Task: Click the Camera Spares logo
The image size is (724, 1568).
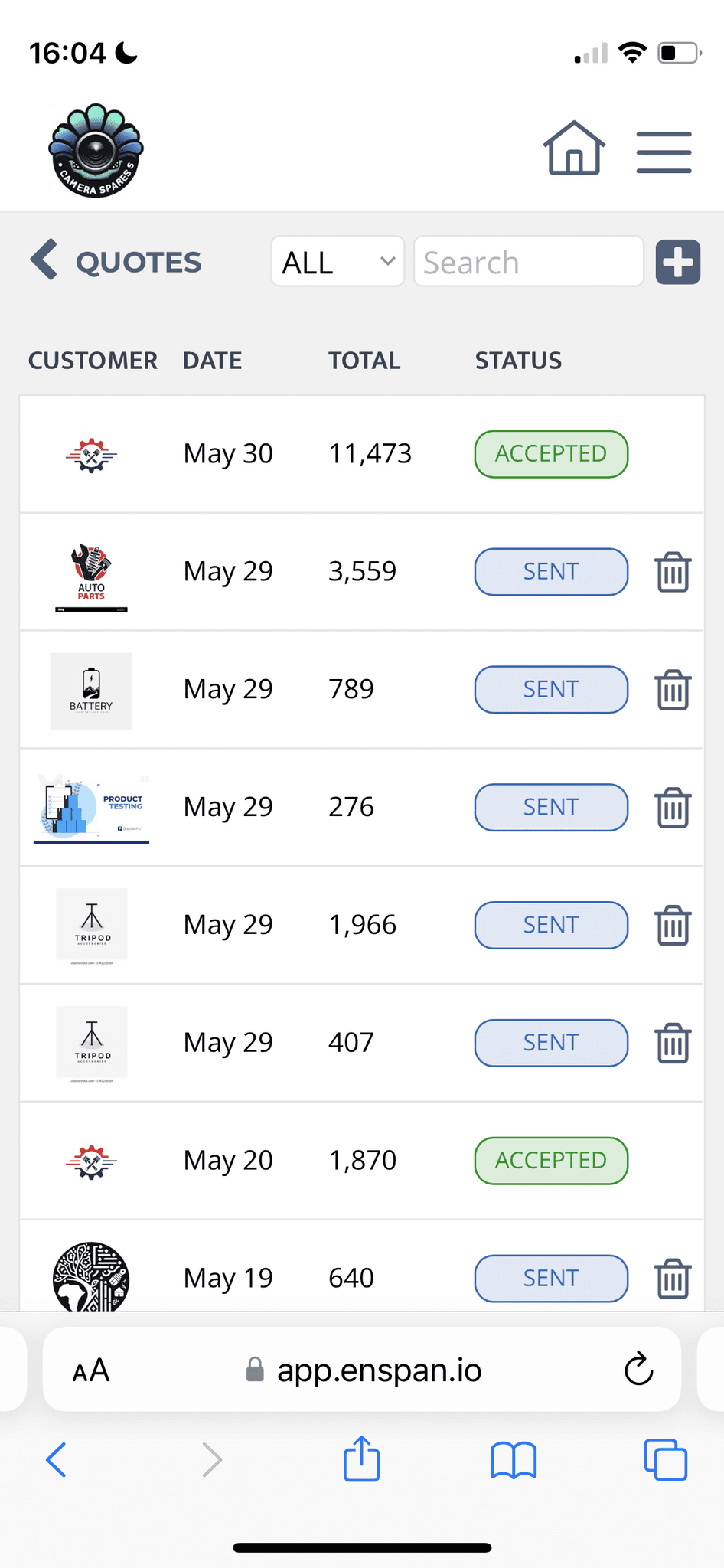Action: (x=95, y=151)
